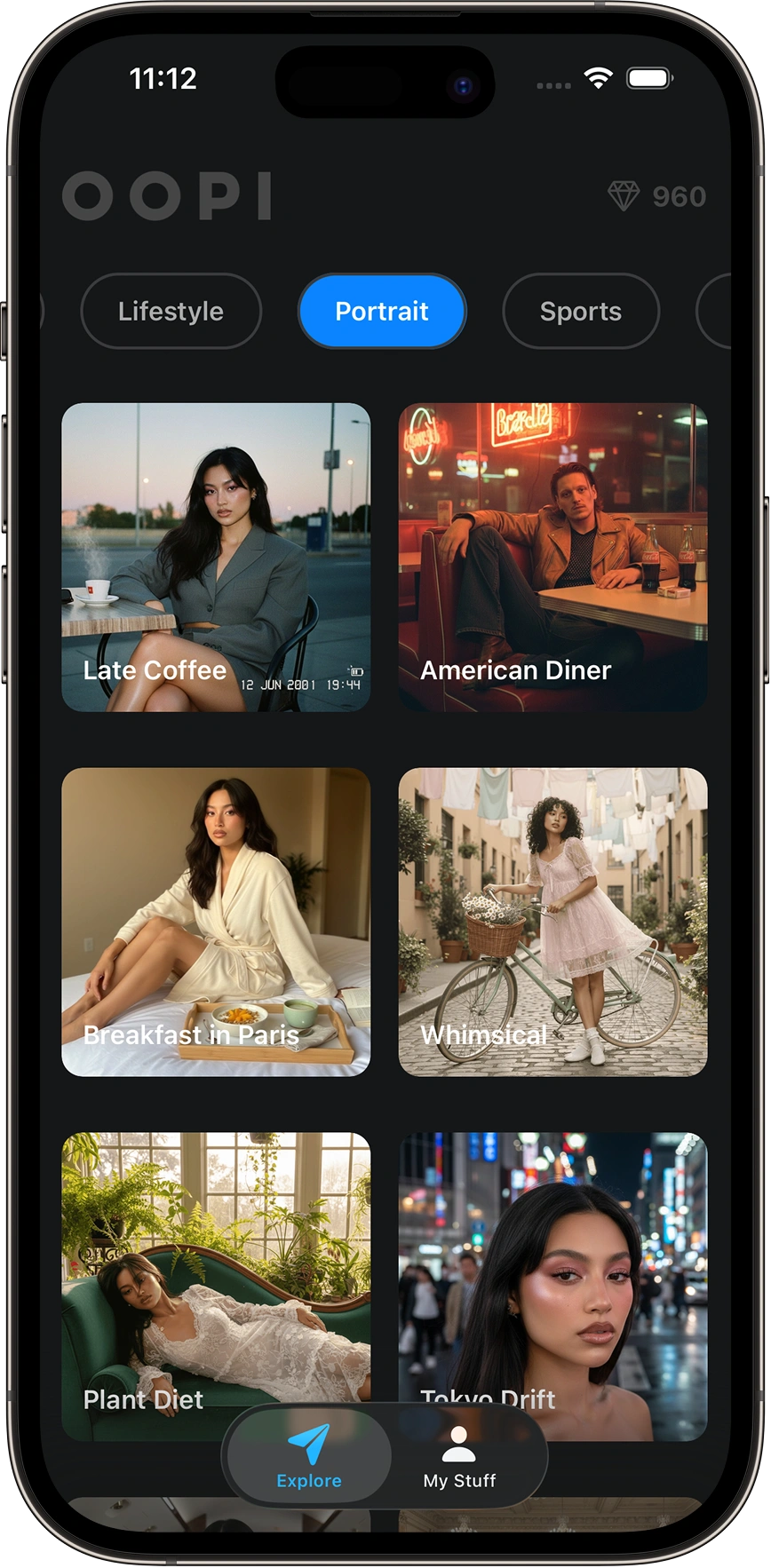Image resolution: width=771 pixels, height=1568 pixels.
Task: Toggle the Sports filter chip
Action: tap(581, 311)
